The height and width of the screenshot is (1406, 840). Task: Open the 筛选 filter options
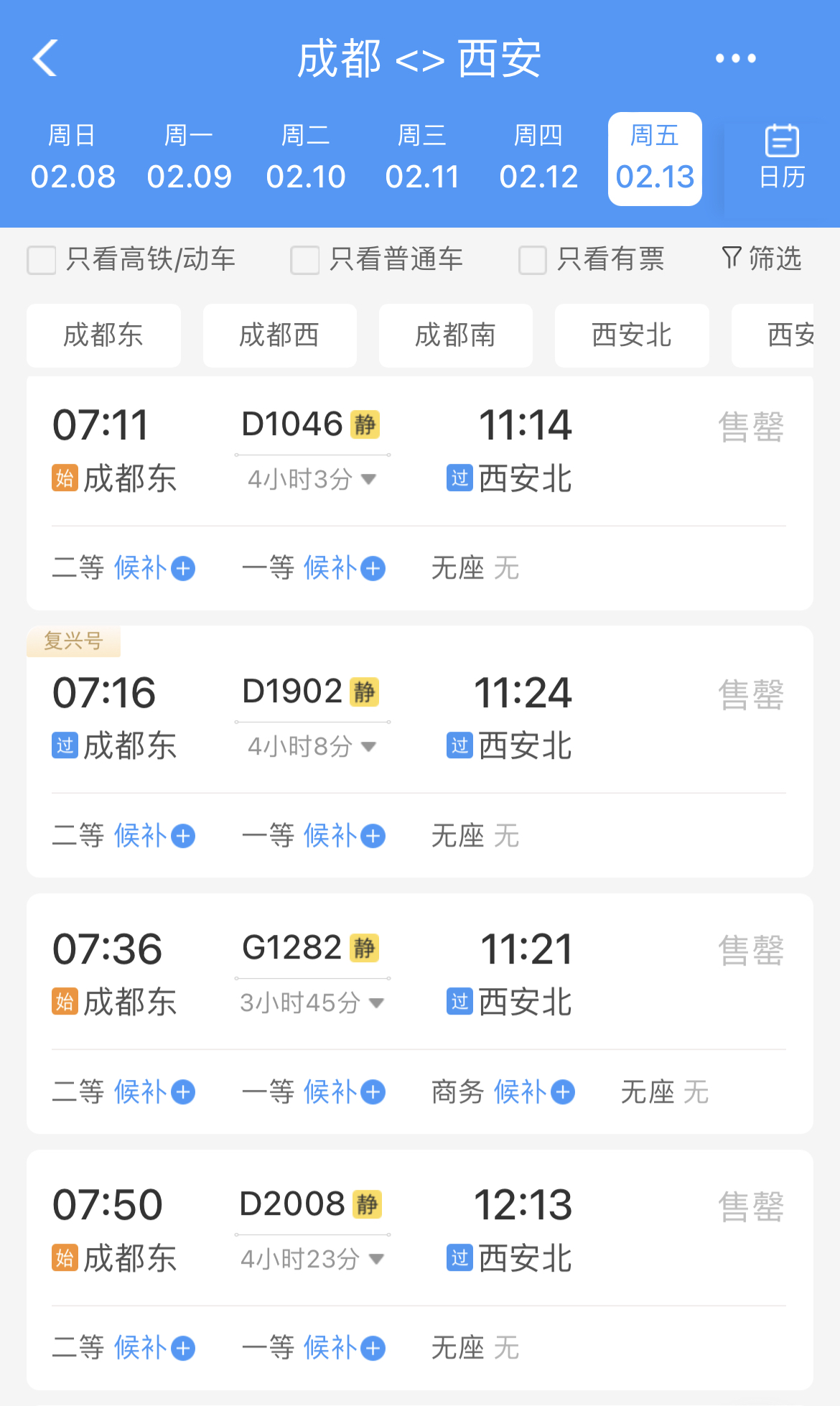pyautogui.click(x=762, y=259)
